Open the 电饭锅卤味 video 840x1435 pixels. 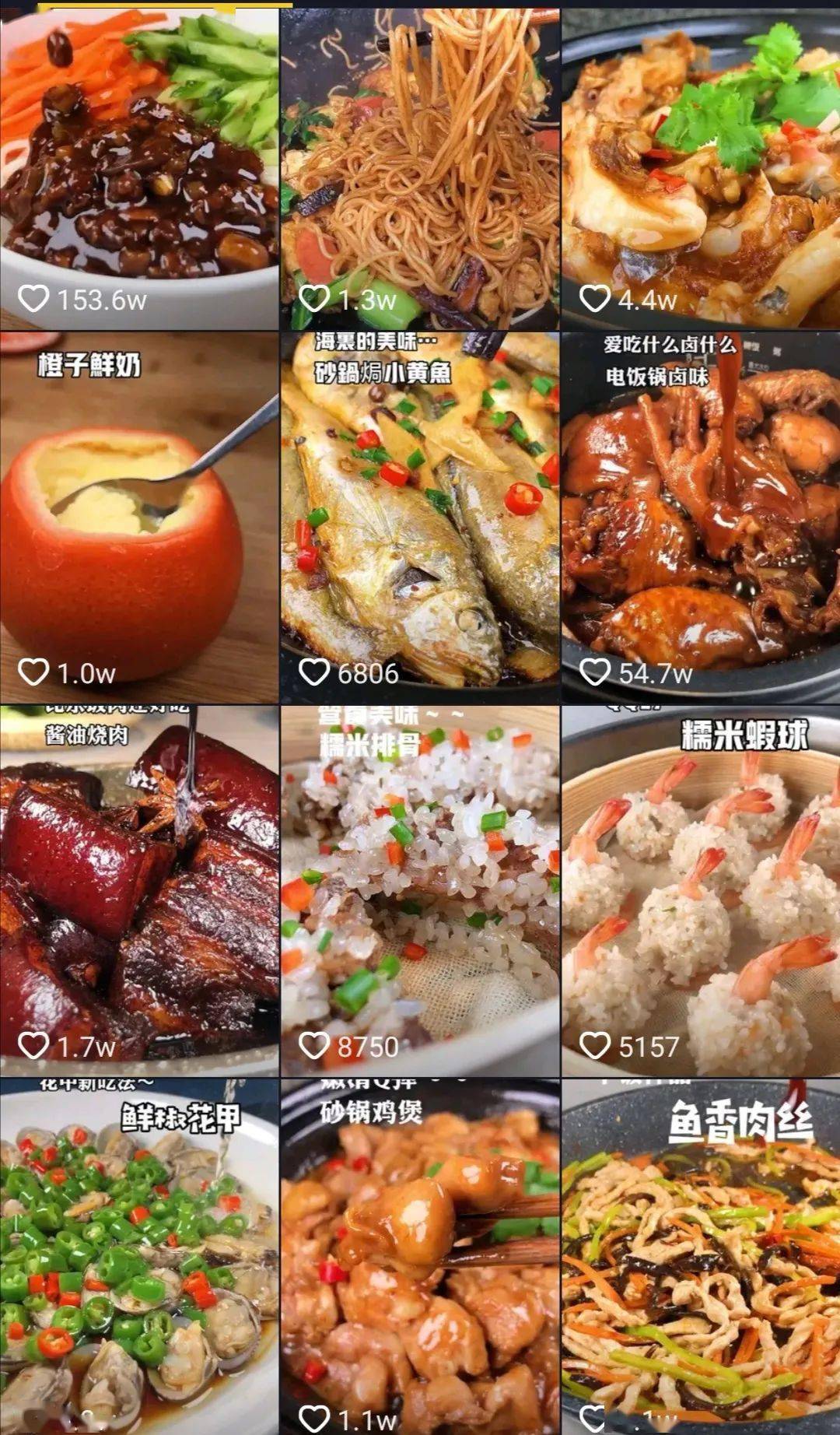click(701, 518)
